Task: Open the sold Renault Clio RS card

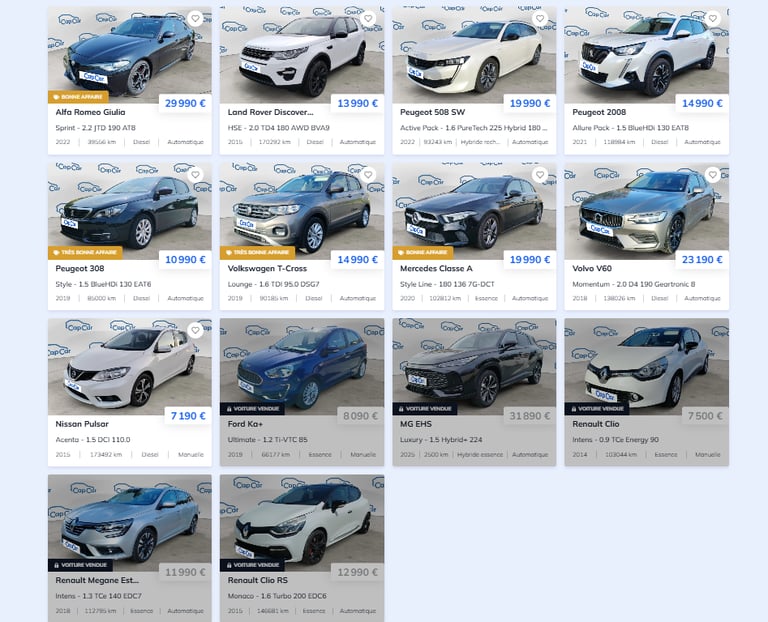Action: 302,548
